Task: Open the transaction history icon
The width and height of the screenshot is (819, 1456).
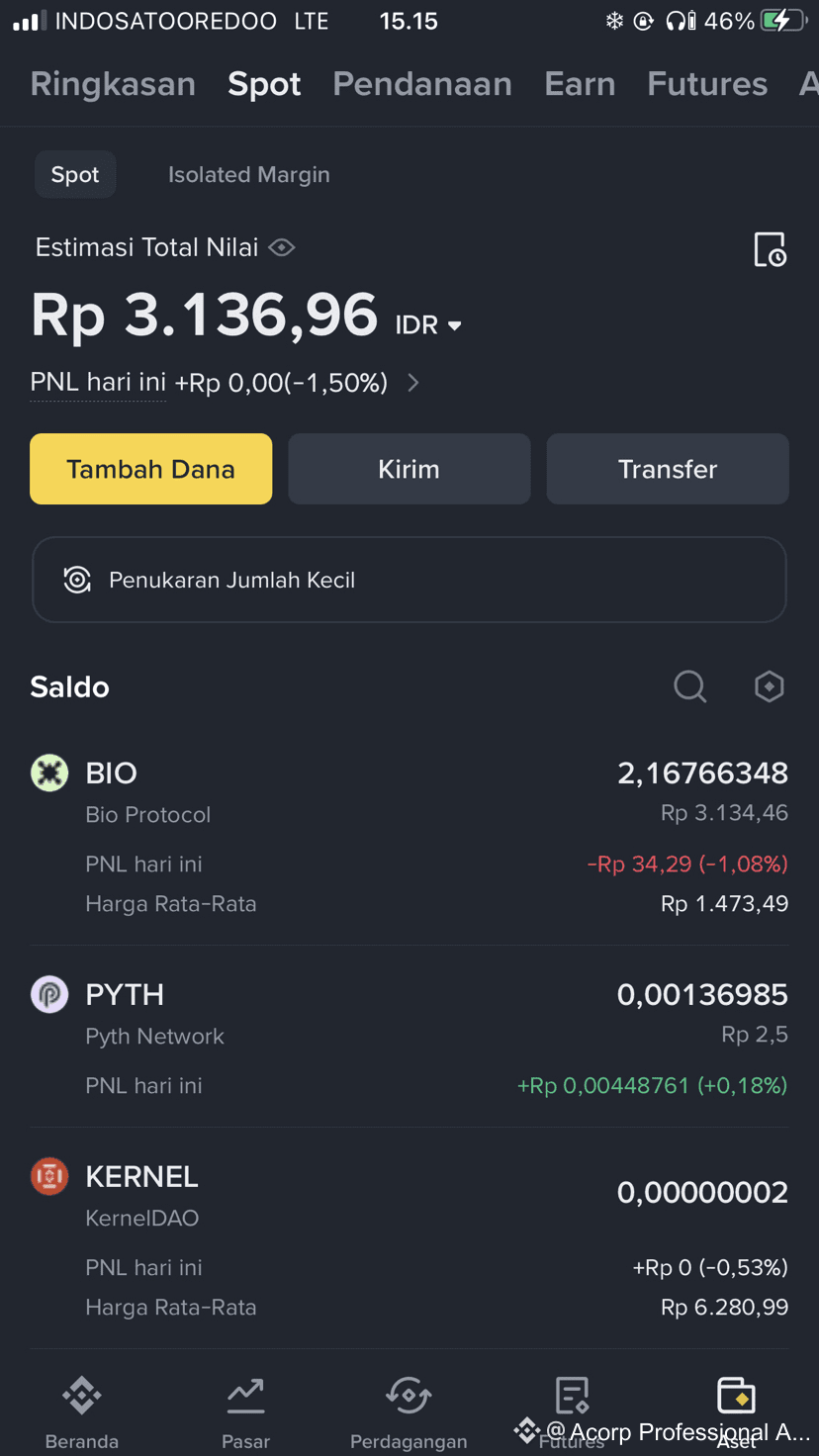Action: coord(770,249)
